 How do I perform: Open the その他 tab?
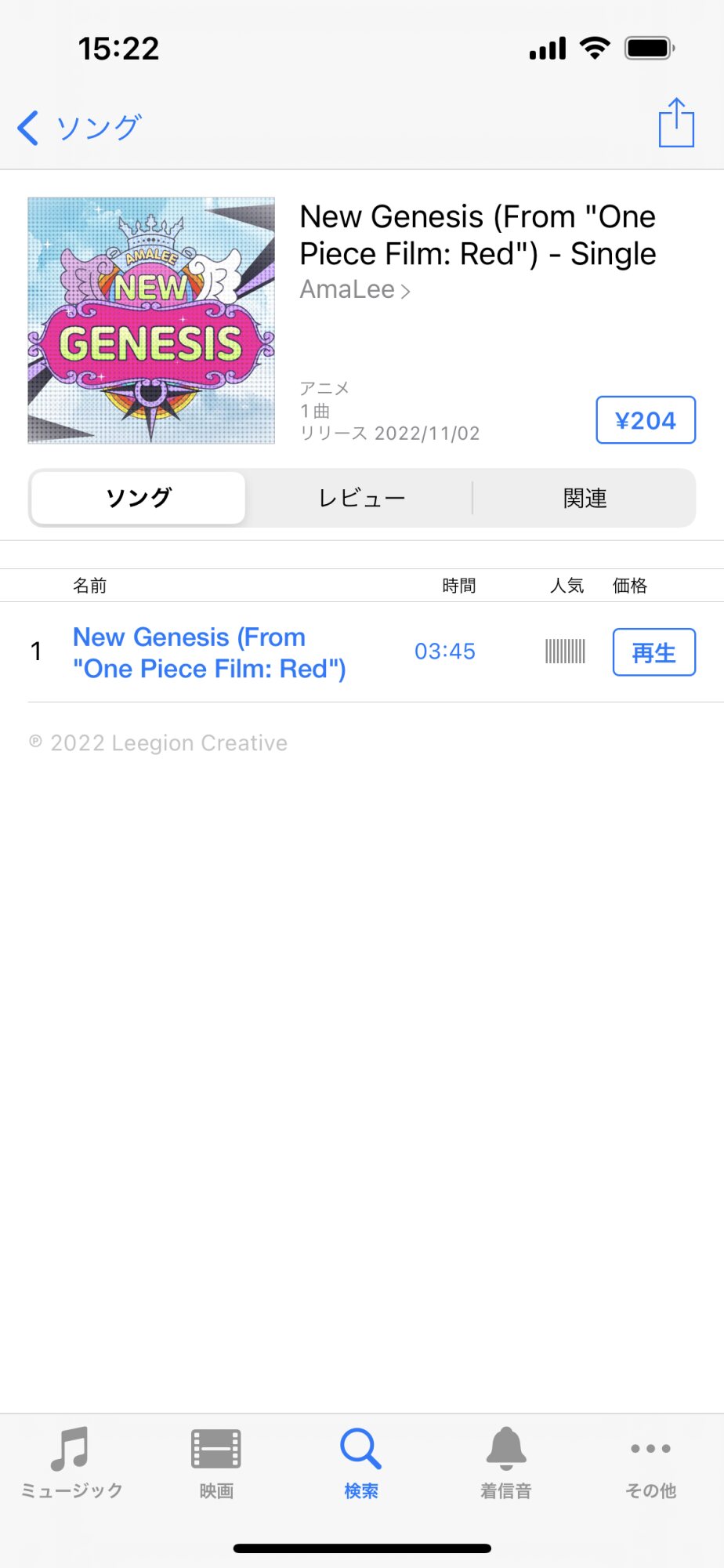(650, 1463)
